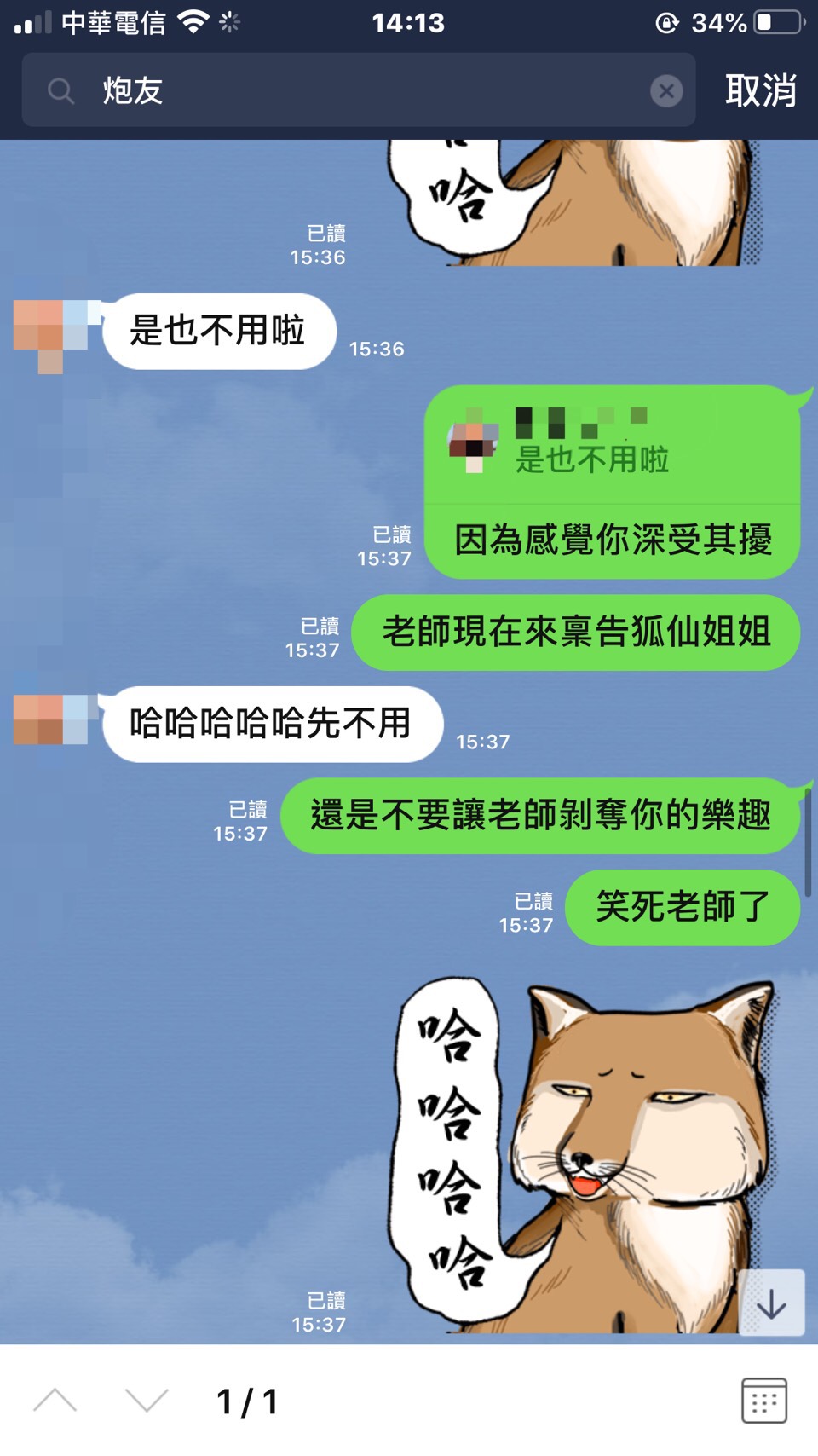Open the calendar date picker icon

point(763,1401)
